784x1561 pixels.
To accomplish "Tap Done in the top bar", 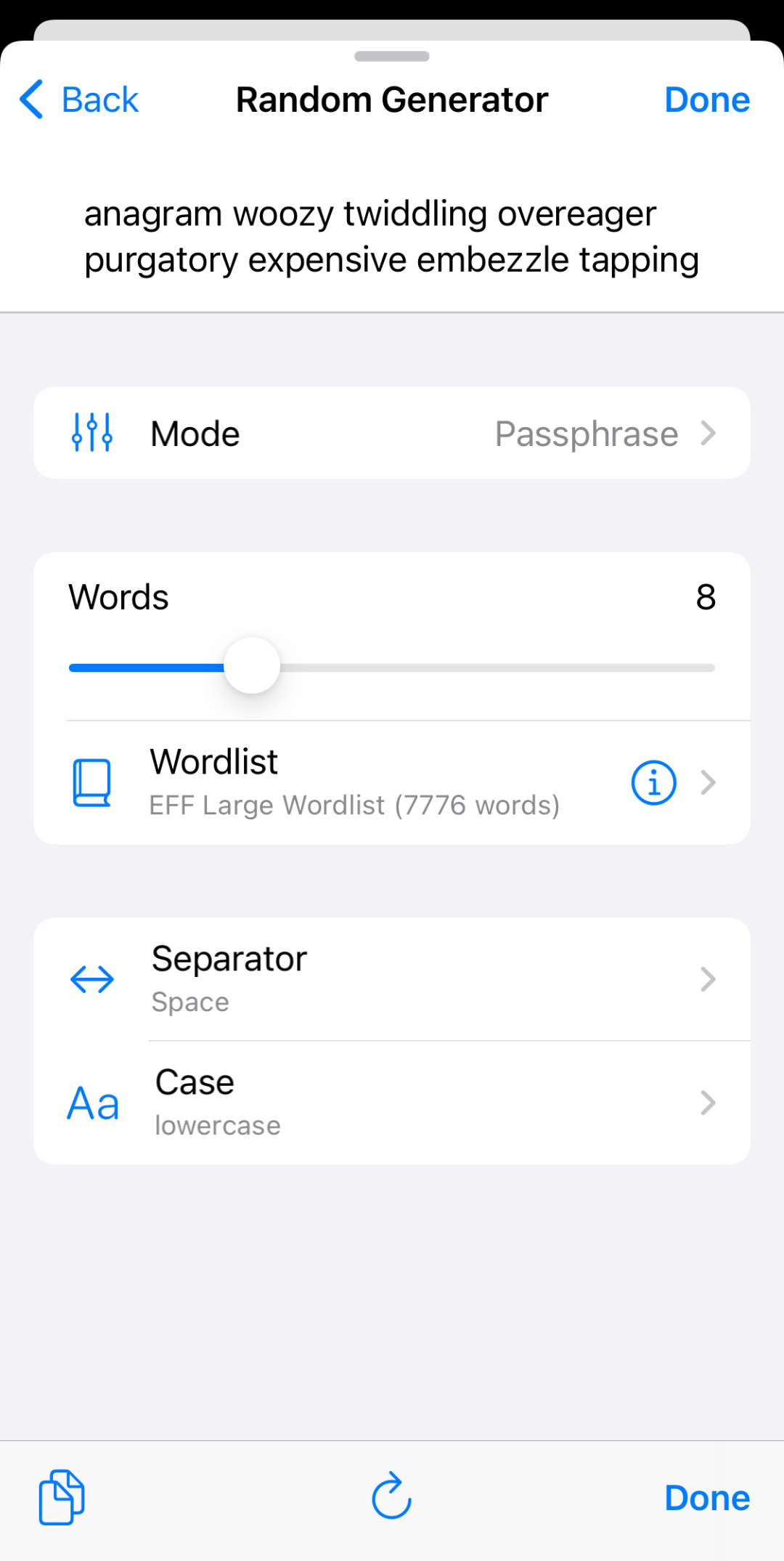I will click(x=707, y=100).
